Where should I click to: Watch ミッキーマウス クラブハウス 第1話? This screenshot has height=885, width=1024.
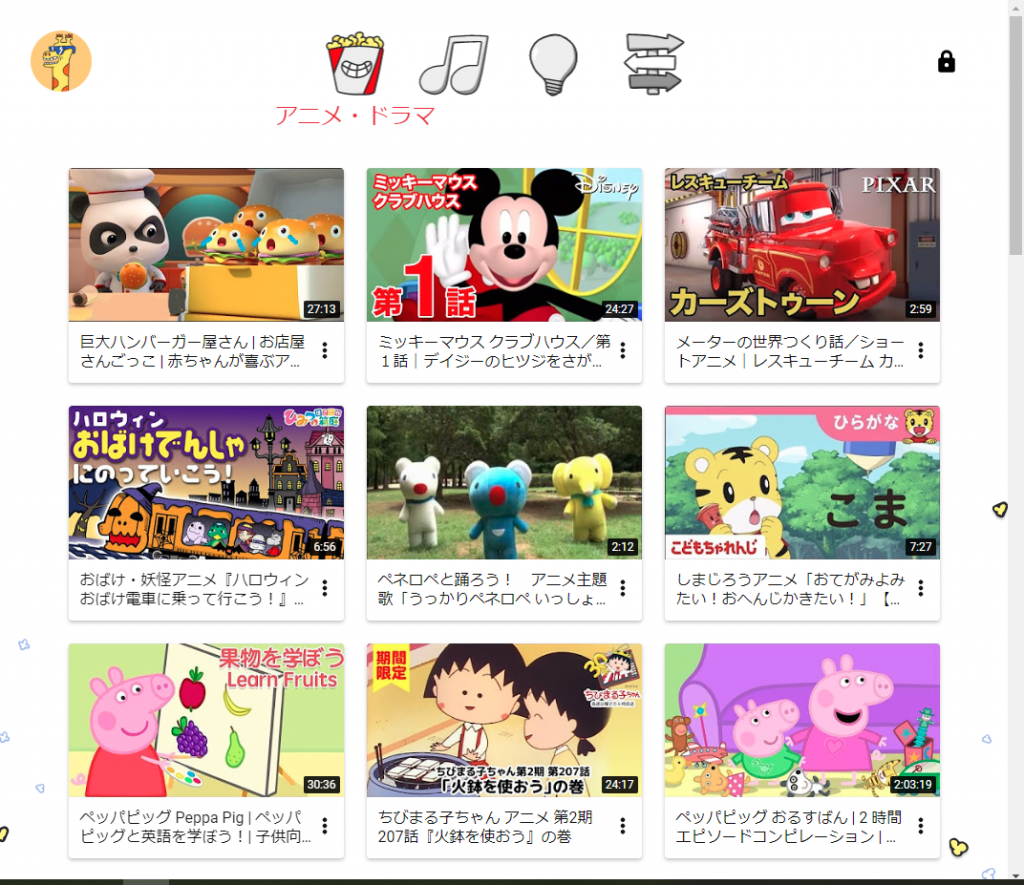tap(504, 245)
